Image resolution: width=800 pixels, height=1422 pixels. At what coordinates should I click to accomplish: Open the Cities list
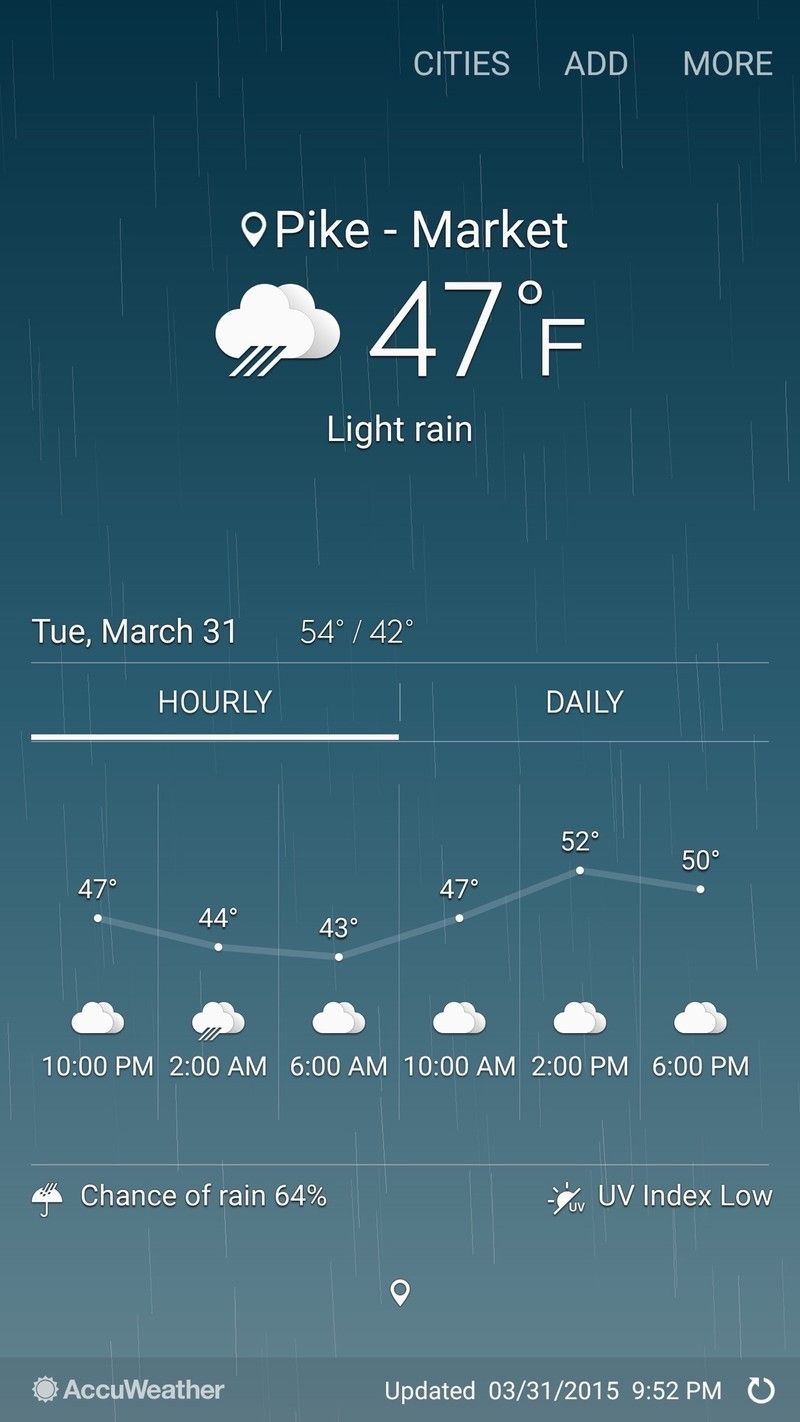pos(461,64)
